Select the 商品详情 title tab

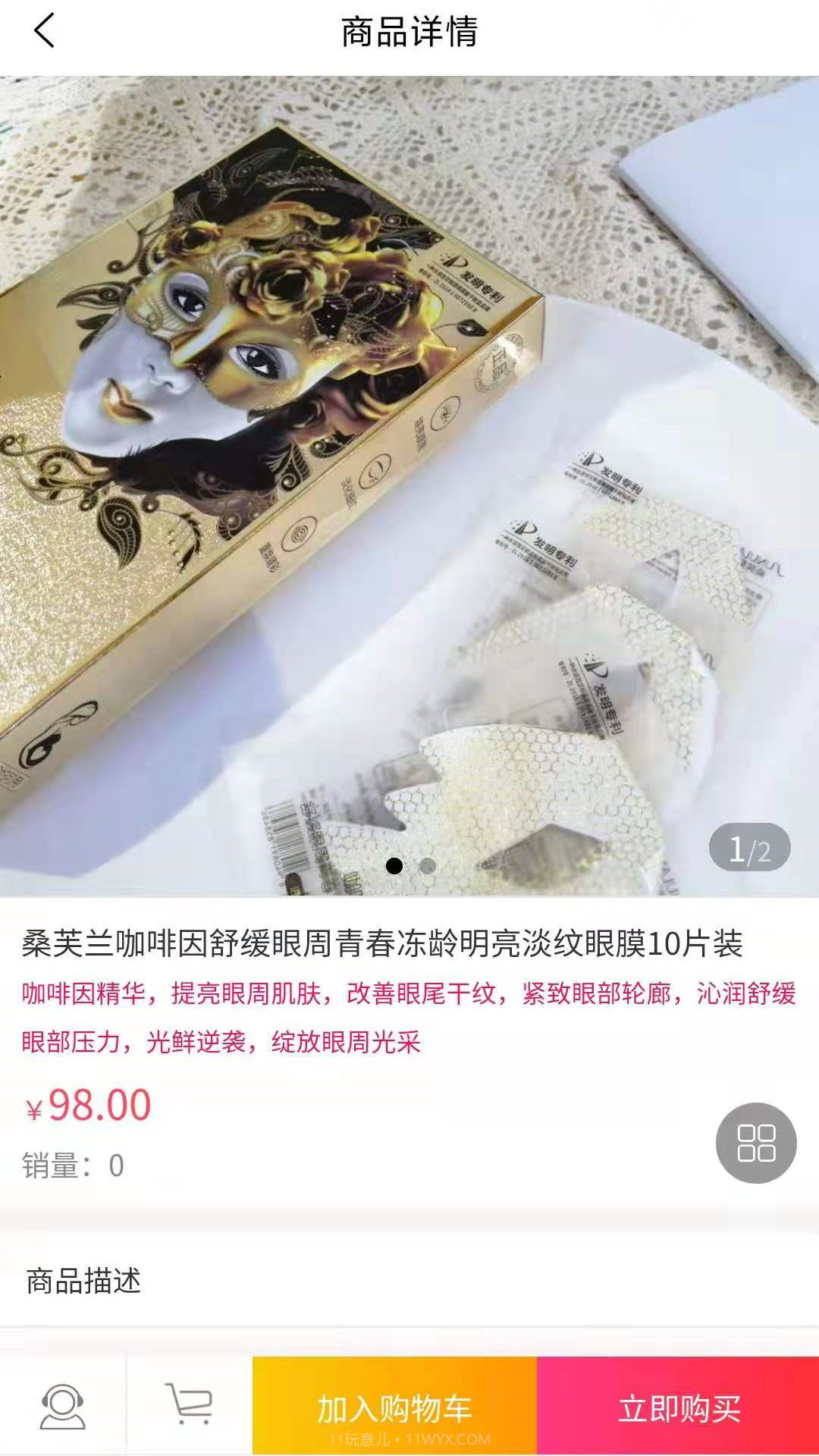tap(409, 32)
